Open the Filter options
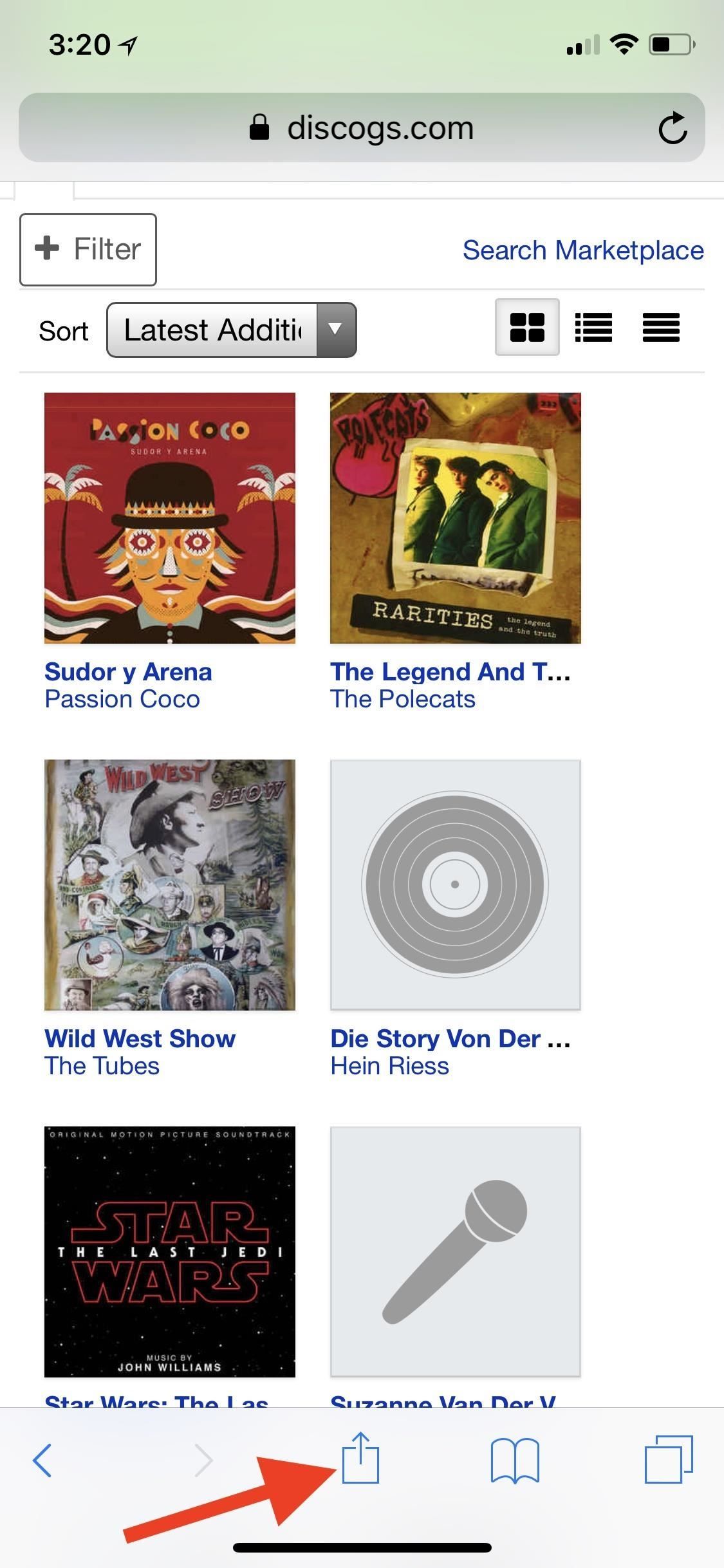This screenshot has height=1568, width=724. pos(88,250)
